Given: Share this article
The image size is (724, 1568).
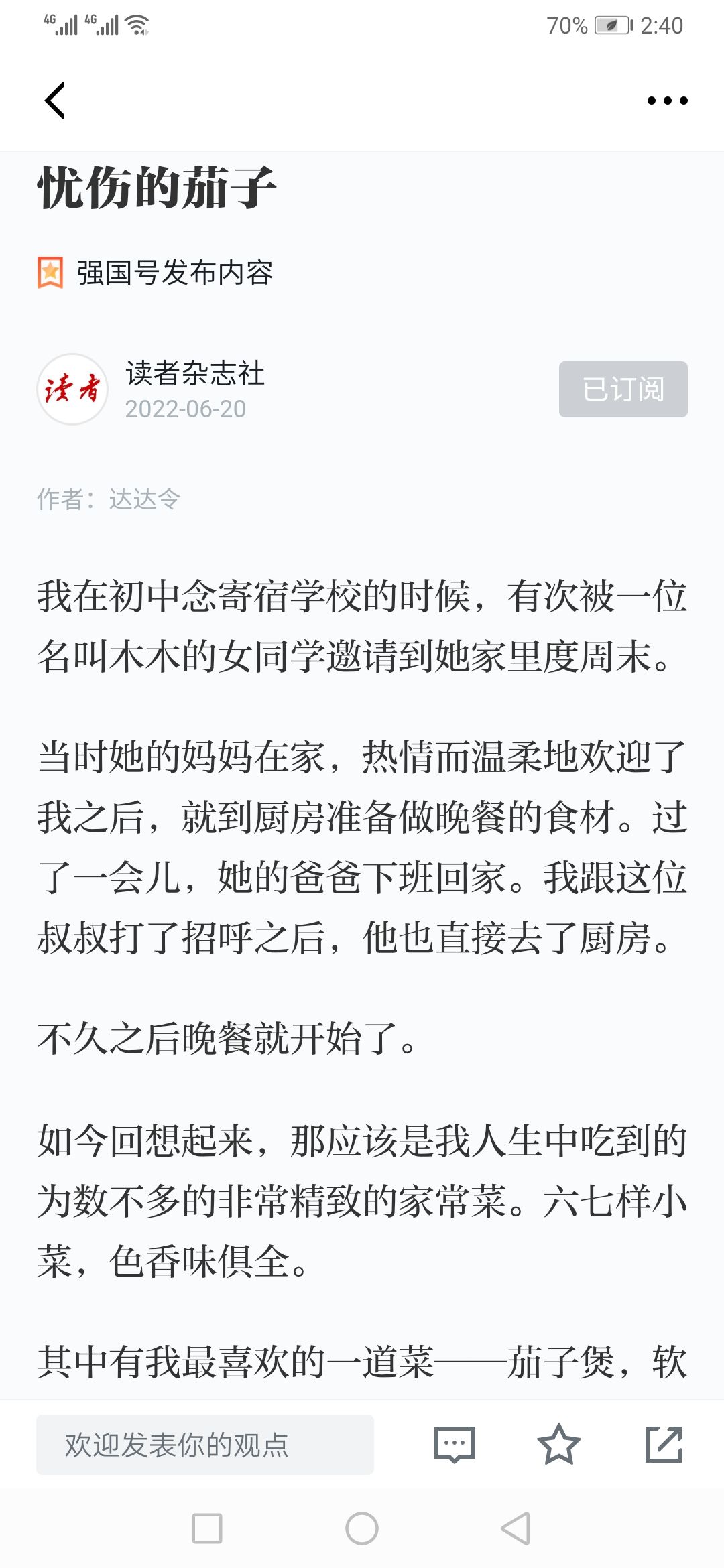Looking at the screenshot, I should (x=664, y=1444).
